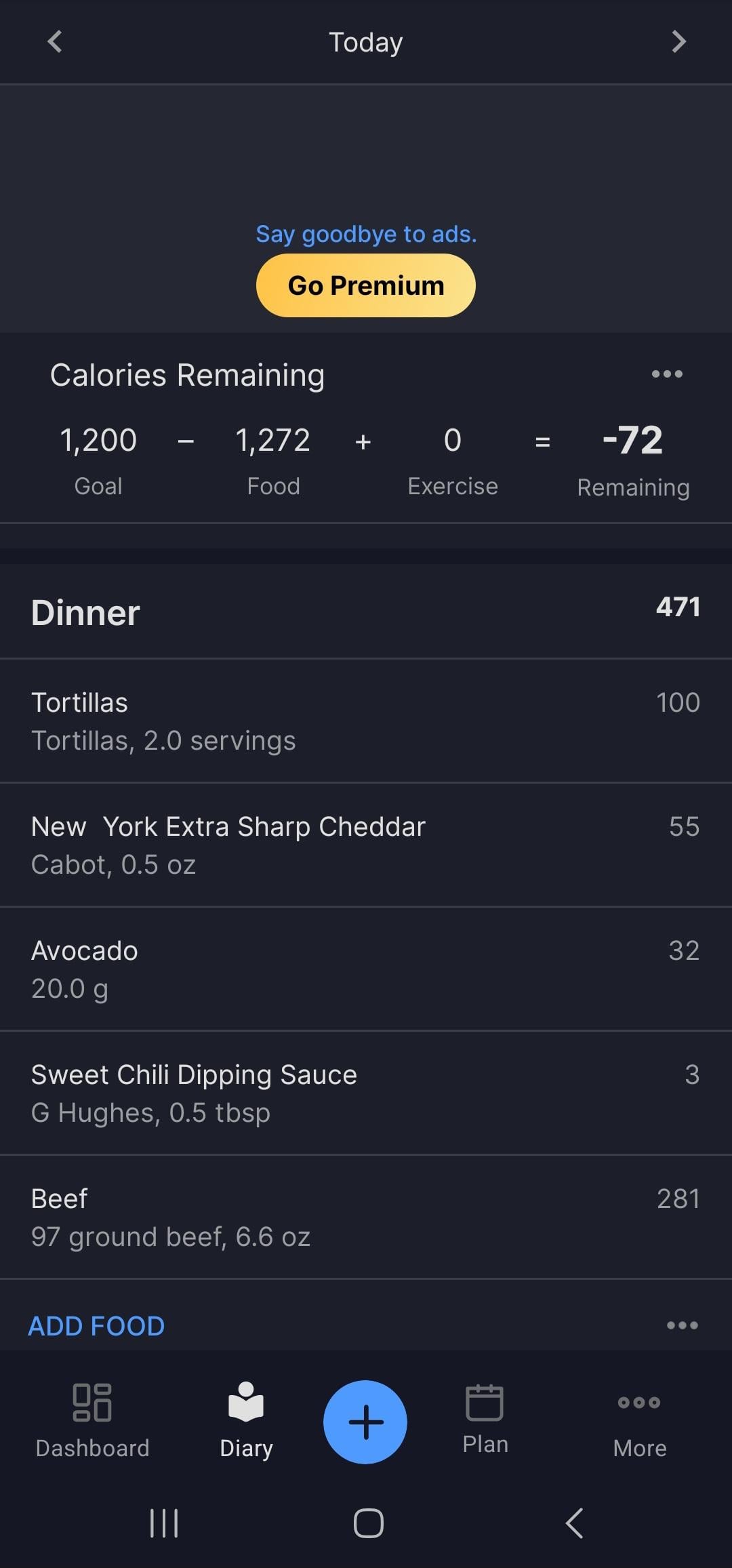
Task: Add food to Dinner
Action: coord(96,1326)
